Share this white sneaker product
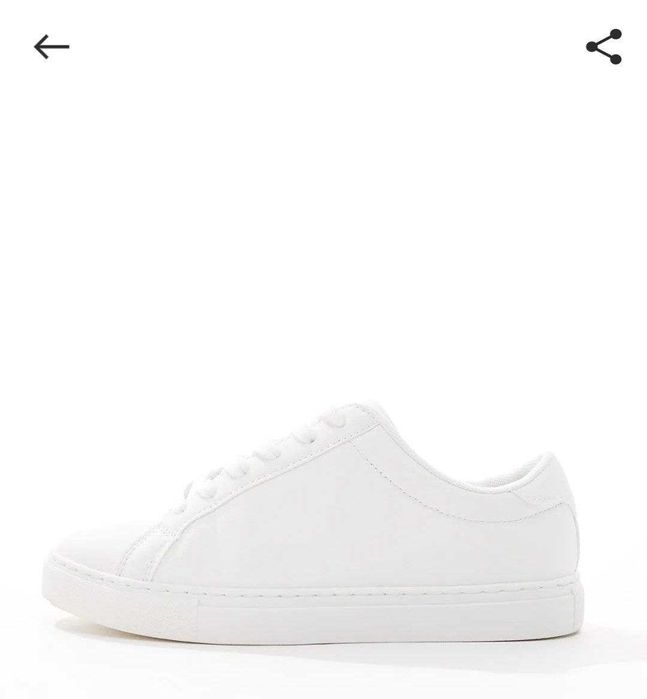The width and height of the screenshot is (647, 699). pos(603,47)
